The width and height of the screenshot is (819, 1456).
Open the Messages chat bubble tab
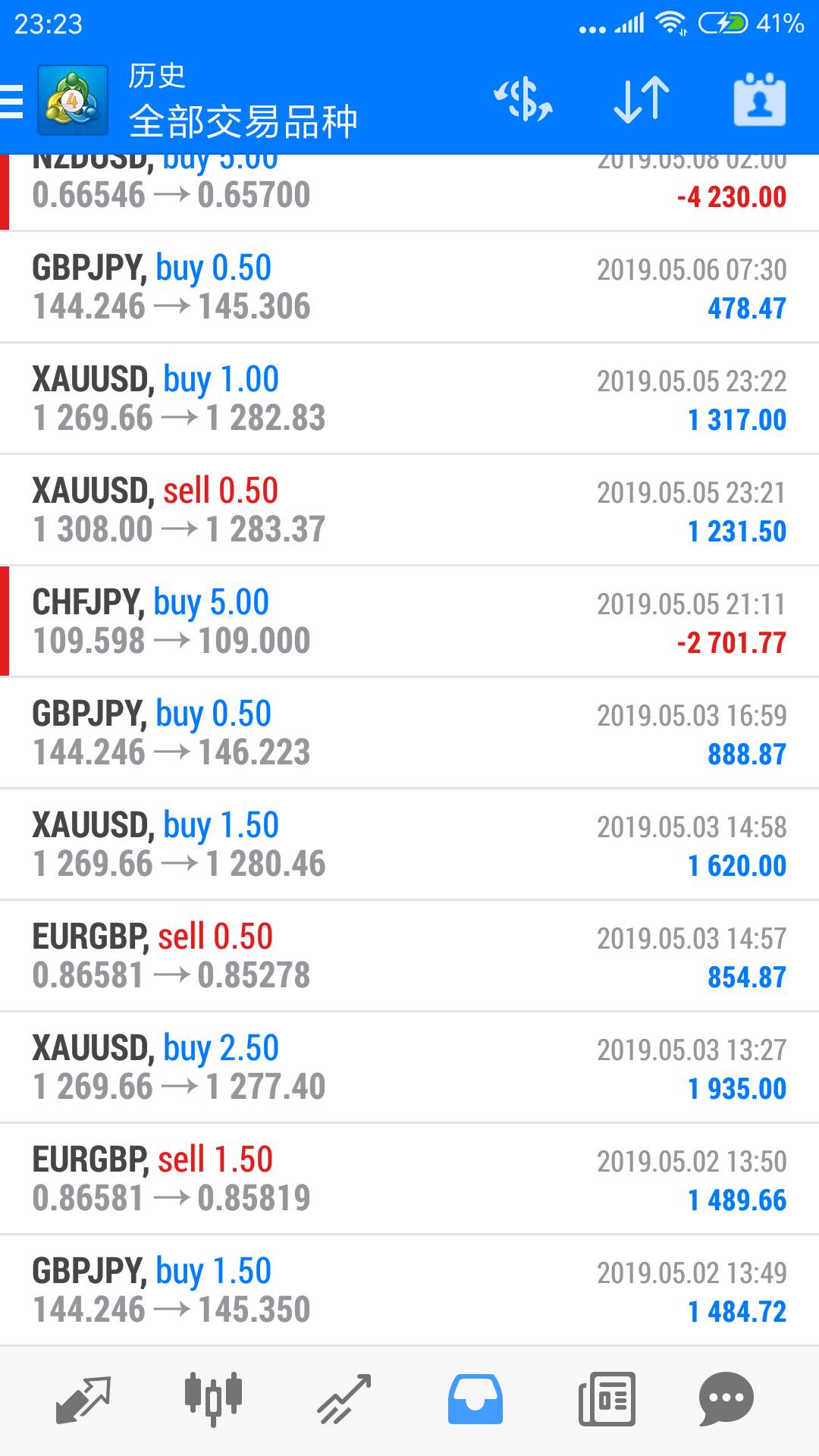[x=726, y=1399]
